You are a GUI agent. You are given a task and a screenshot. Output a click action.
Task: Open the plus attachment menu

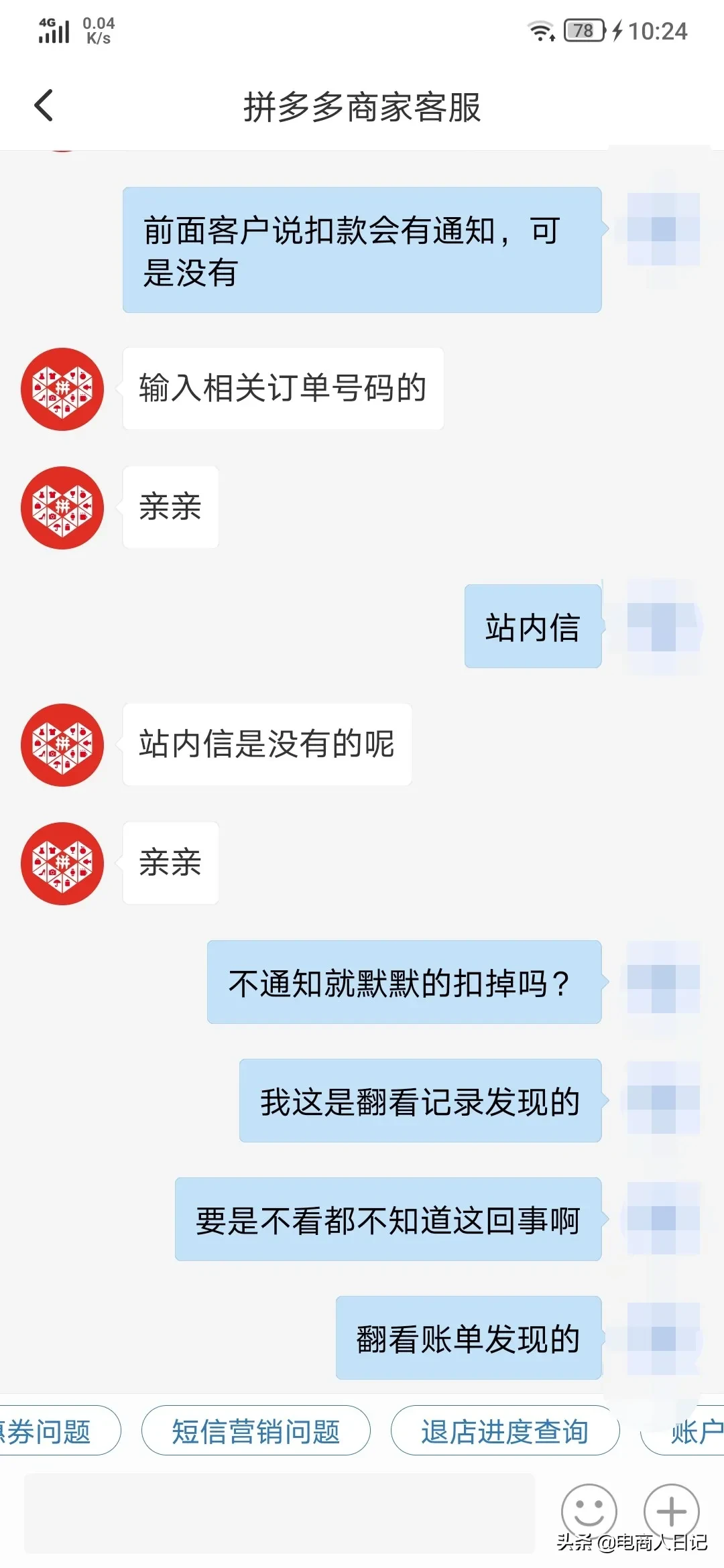coord(671,1512)
